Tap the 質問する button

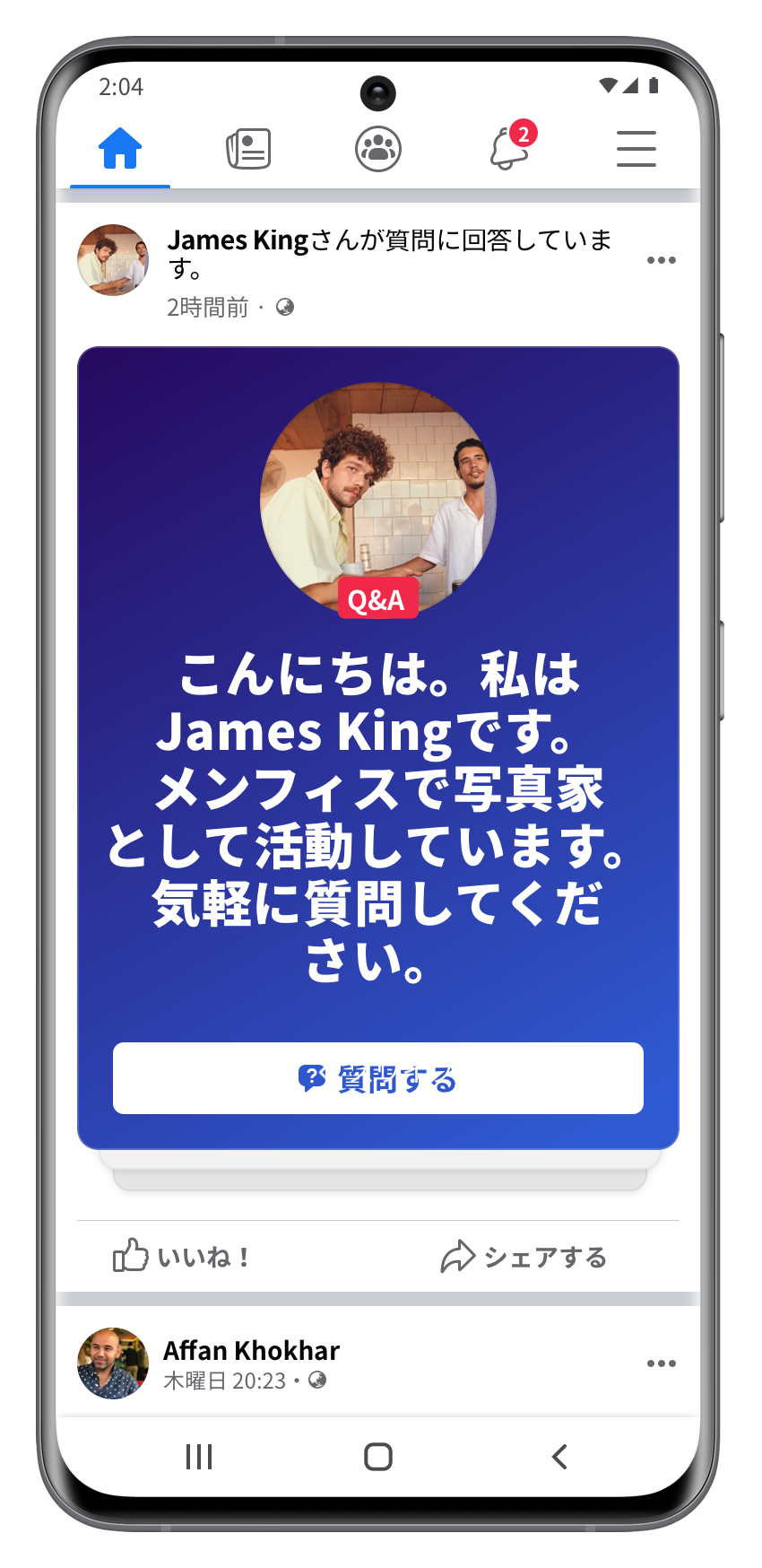[x=378, y=1078]
